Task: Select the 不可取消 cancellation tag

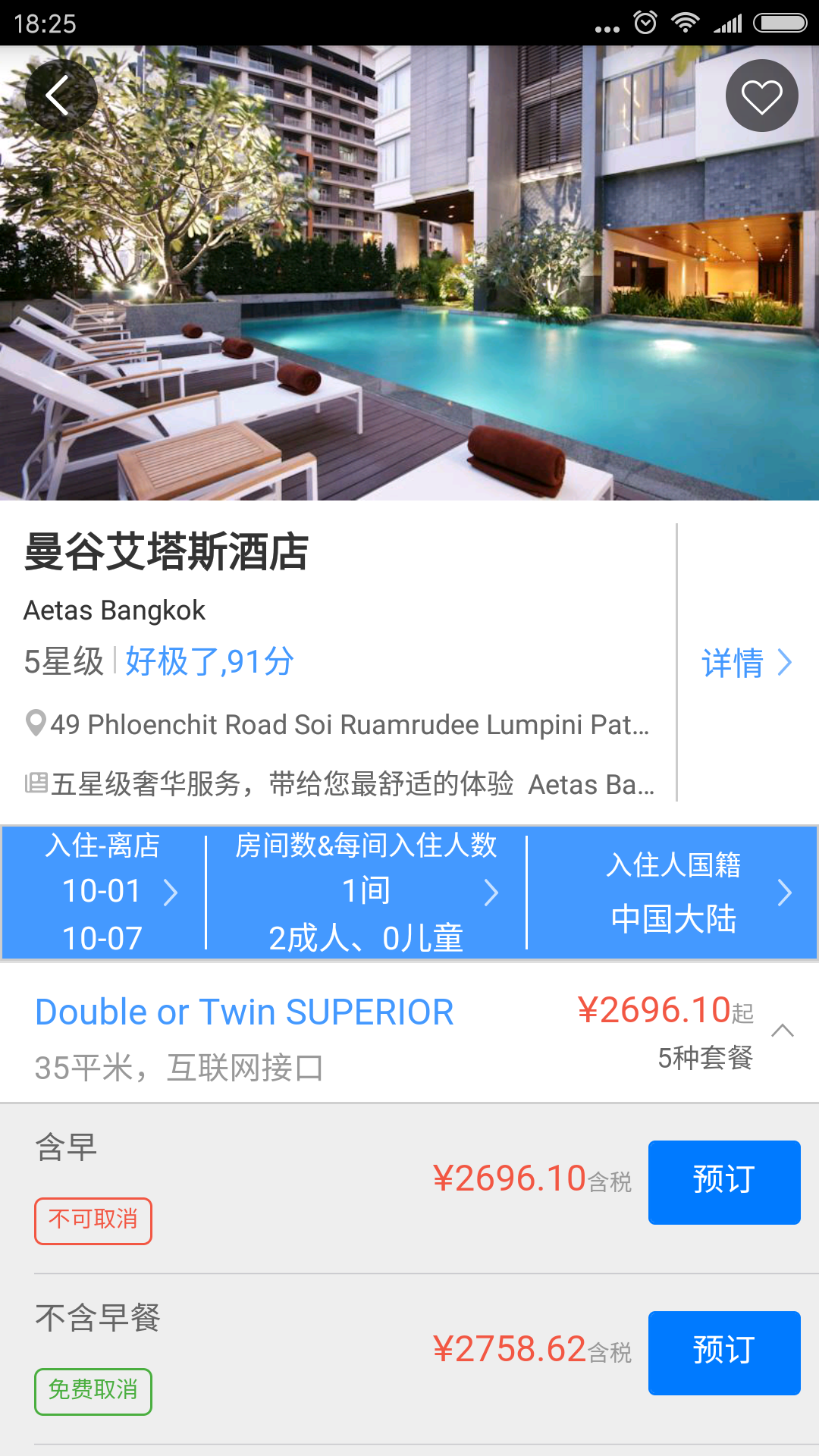Action: pyautogui.click(x=93, y=1221)
